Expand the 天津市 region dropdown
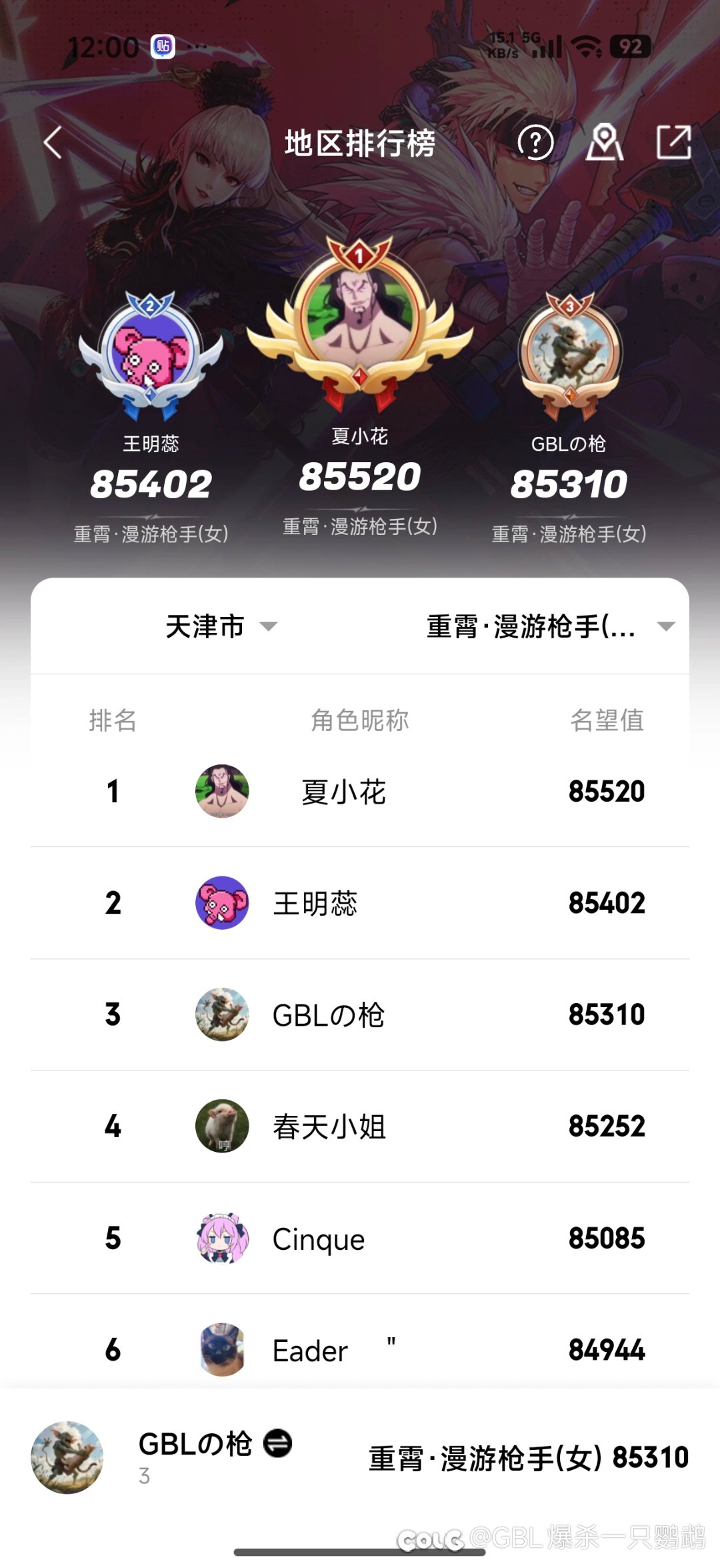 point(221,626)
